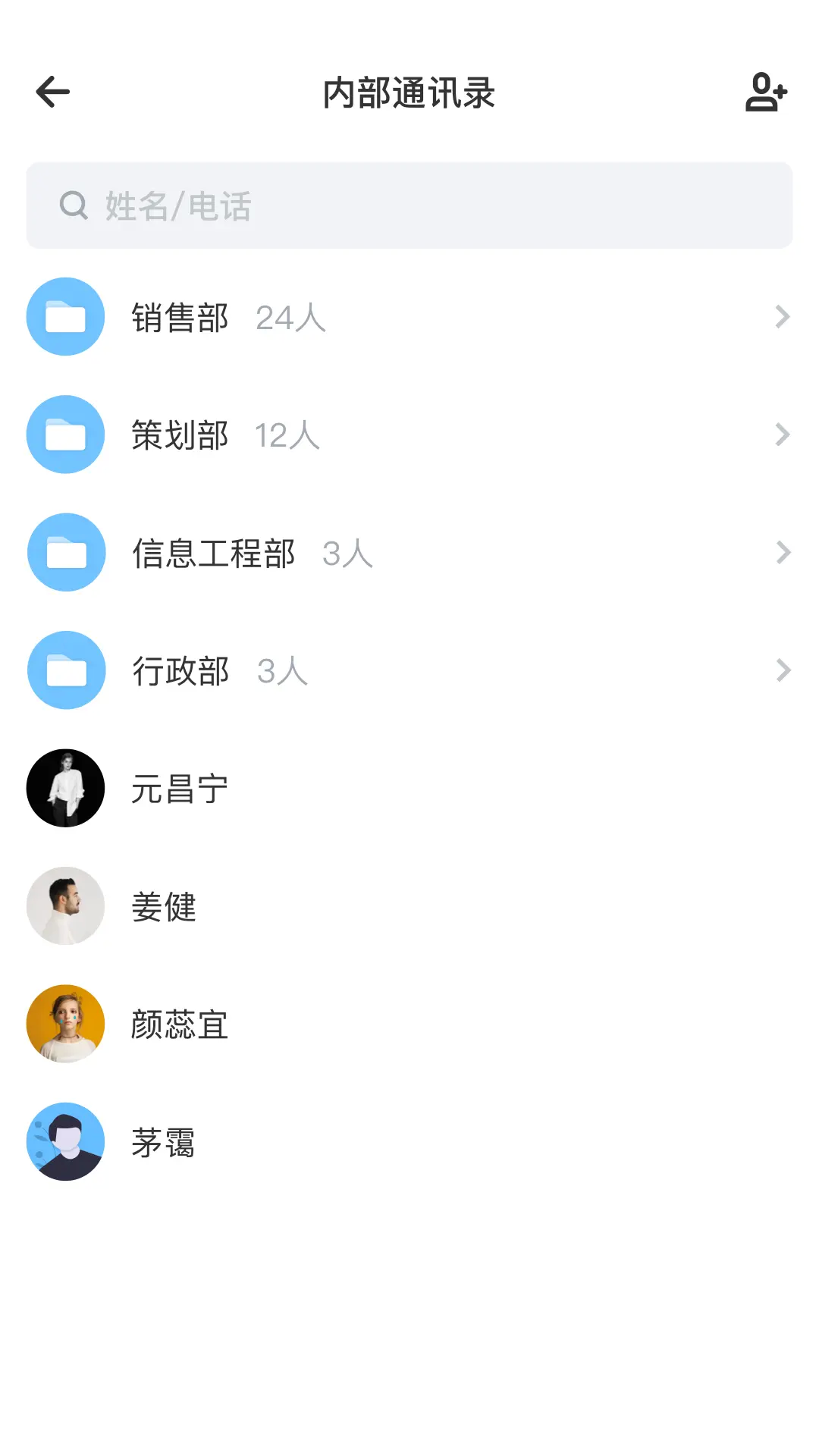
Task: Tap the search magnifier icon
Action: (x=73, y=204)
